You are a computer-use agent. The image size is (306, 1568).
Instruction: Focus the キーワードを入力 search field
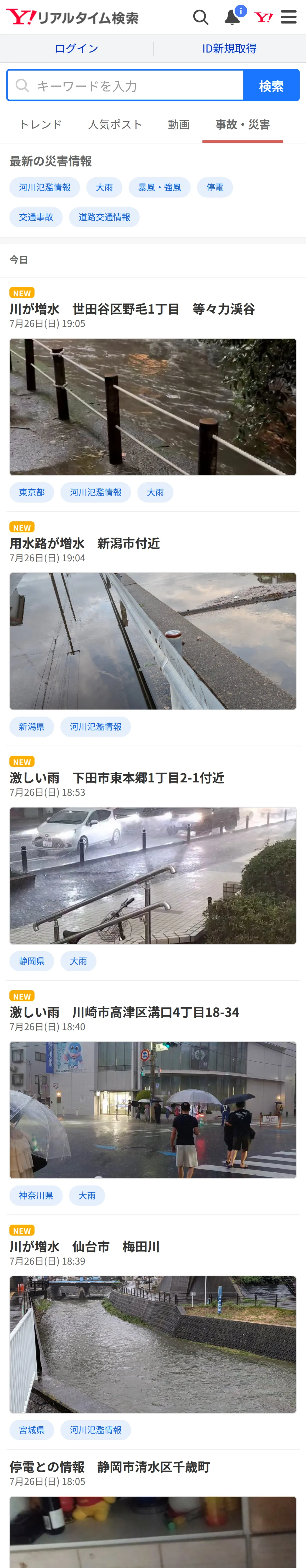coord(125,85)
